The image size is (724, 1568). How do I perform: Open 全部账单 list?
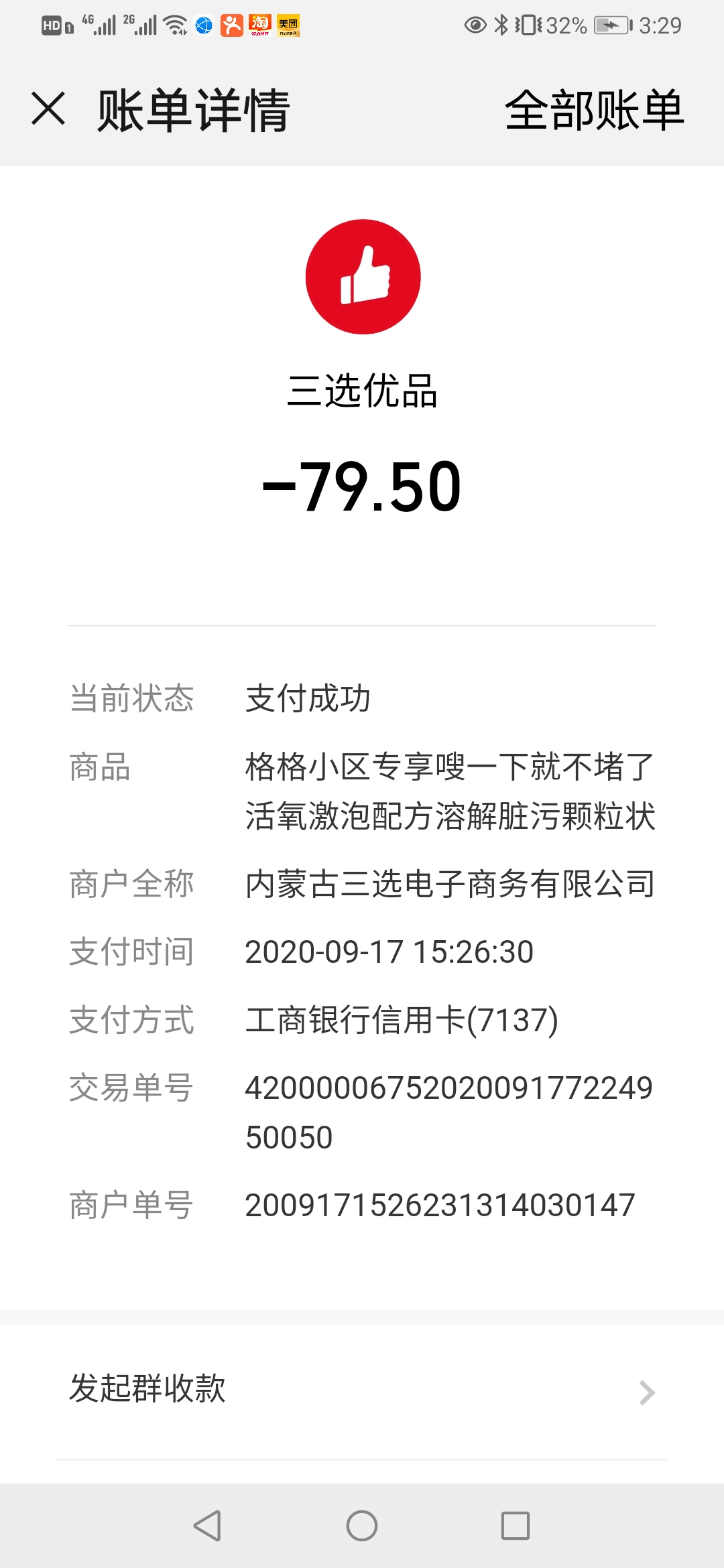coord(594,111)
